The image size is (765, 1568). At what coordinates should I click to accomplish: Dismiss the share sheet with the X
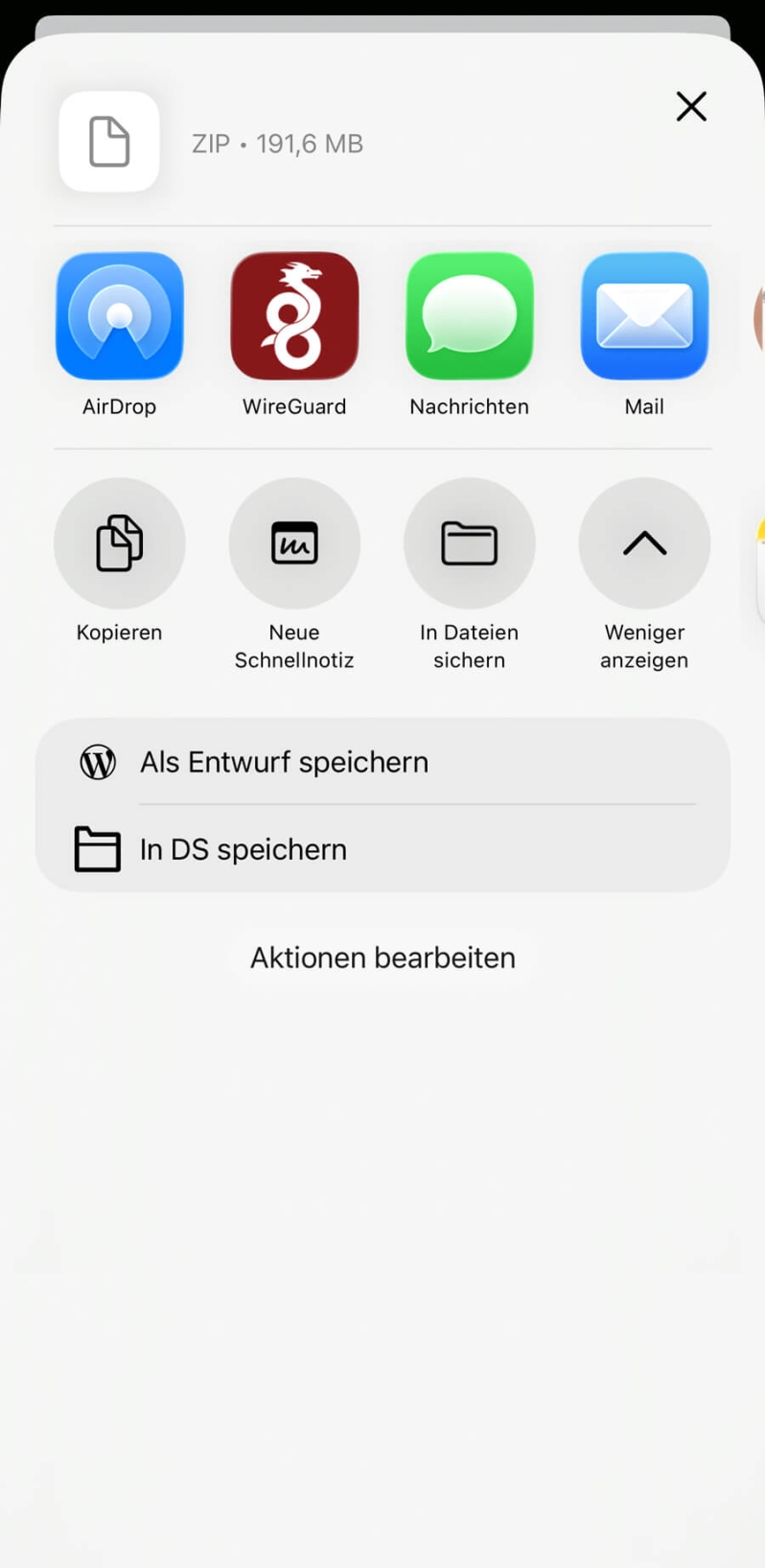tap(690, 106)
